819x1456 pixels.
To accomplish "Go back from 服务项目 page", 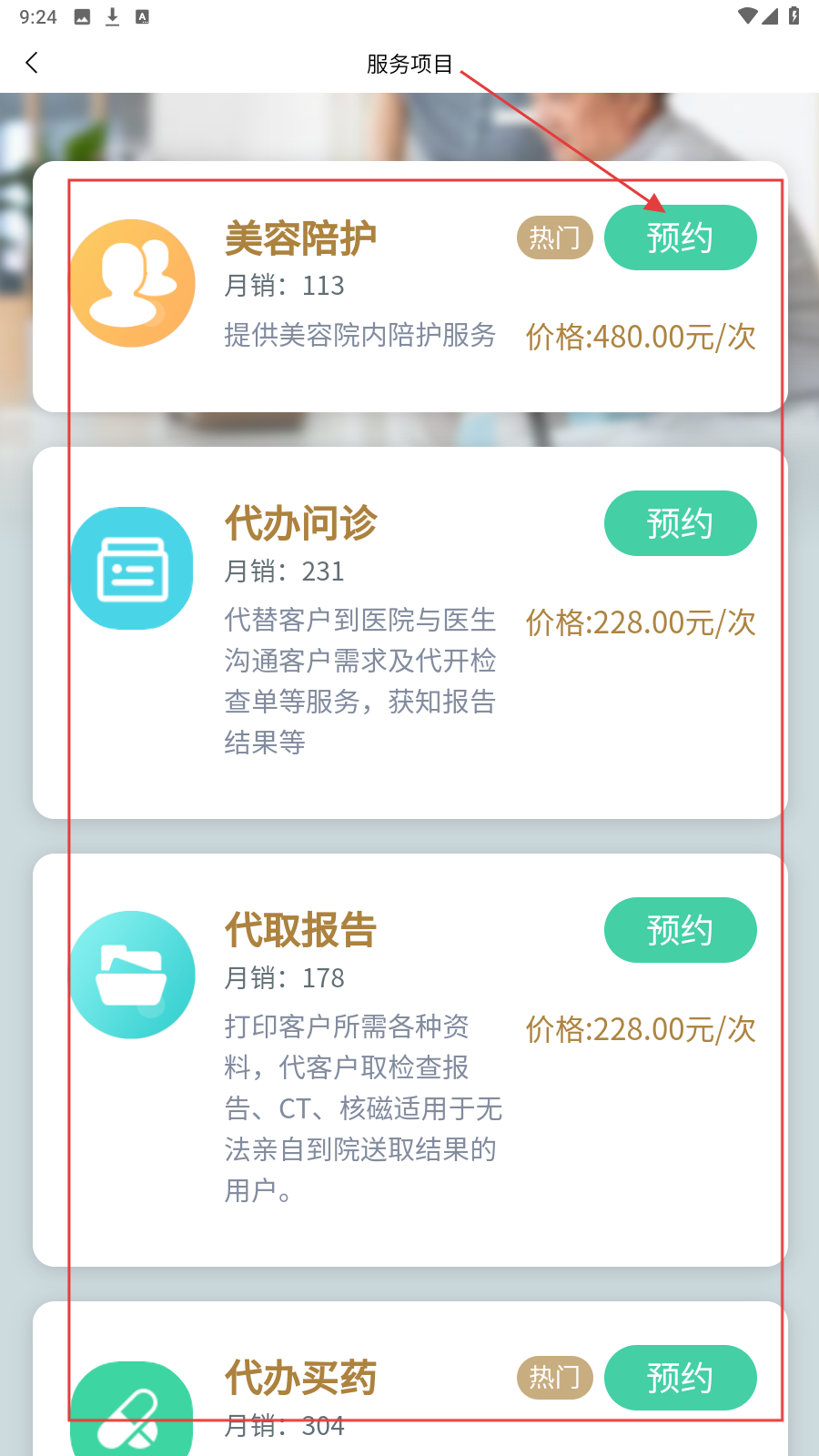I will pyautogui.click(x=33, y=63).
